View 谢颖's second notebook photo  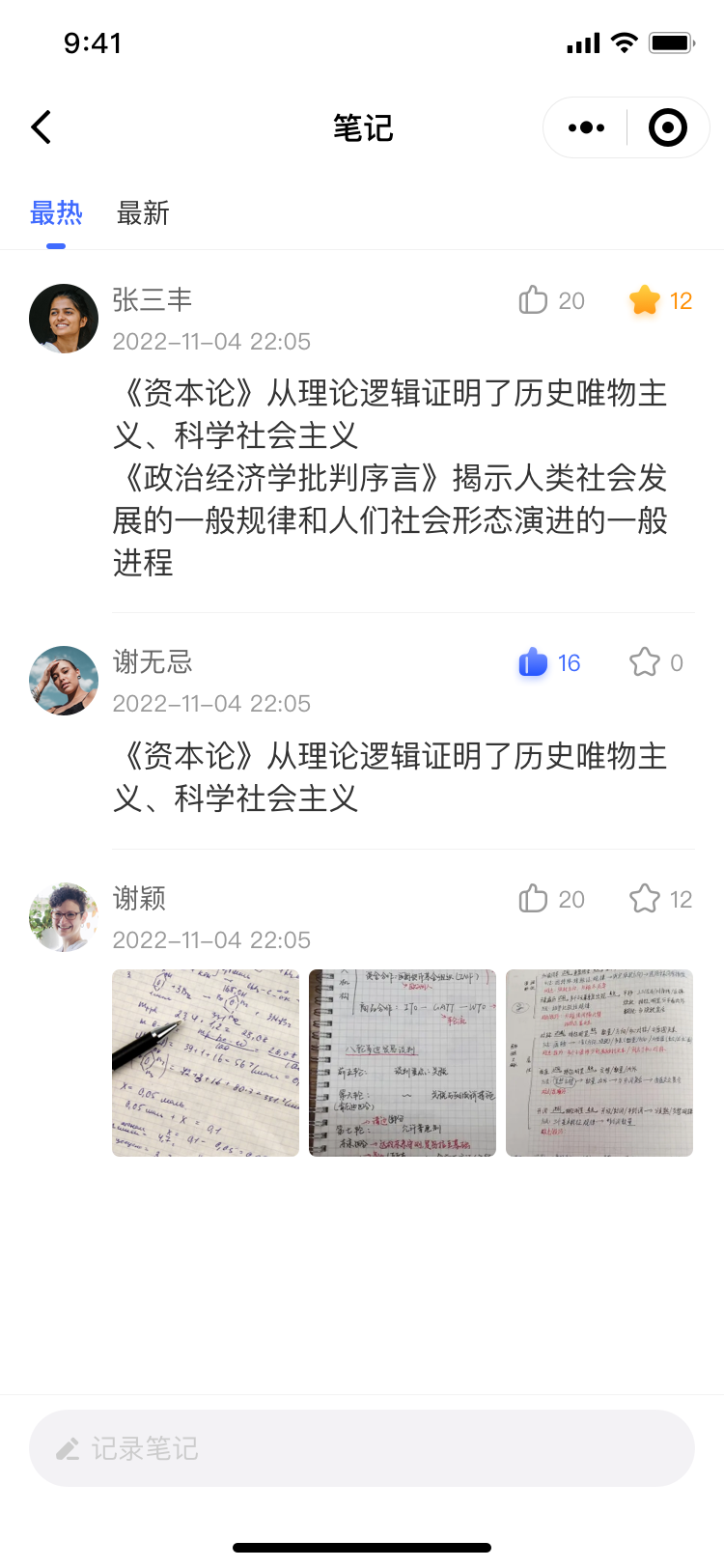coord(403,1063)
